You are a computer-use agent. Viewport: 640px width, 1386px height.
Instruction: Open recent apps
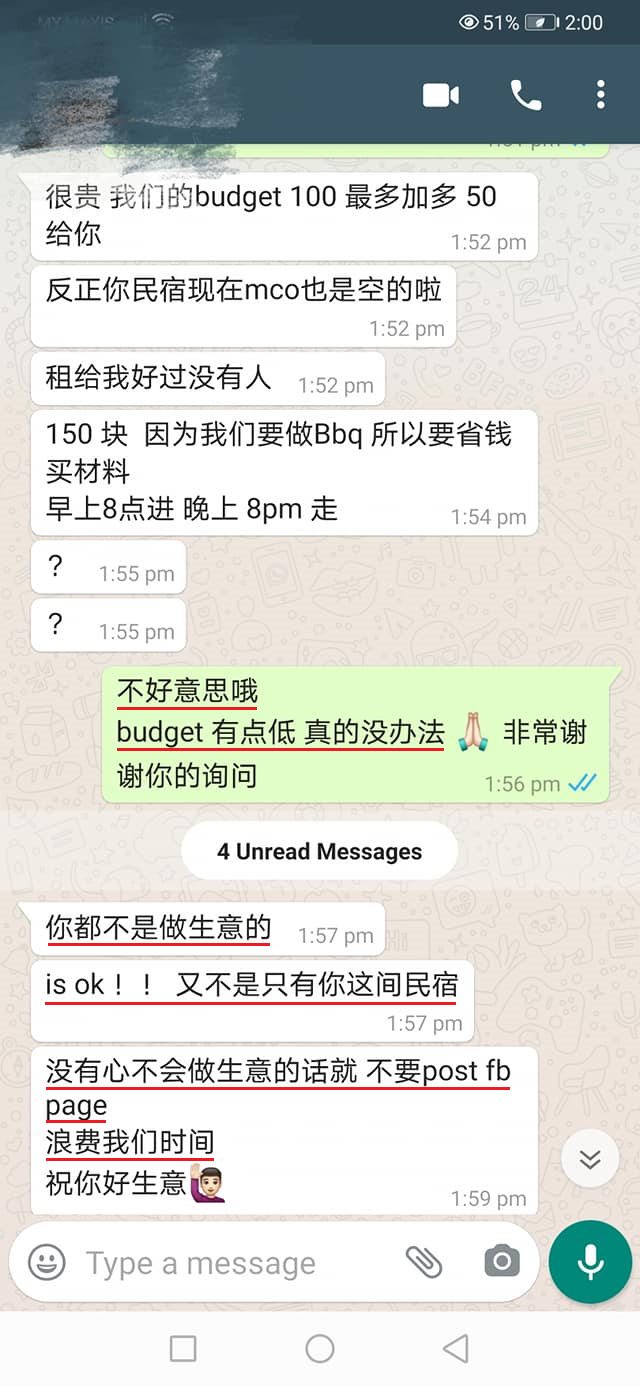(183, 1349)
